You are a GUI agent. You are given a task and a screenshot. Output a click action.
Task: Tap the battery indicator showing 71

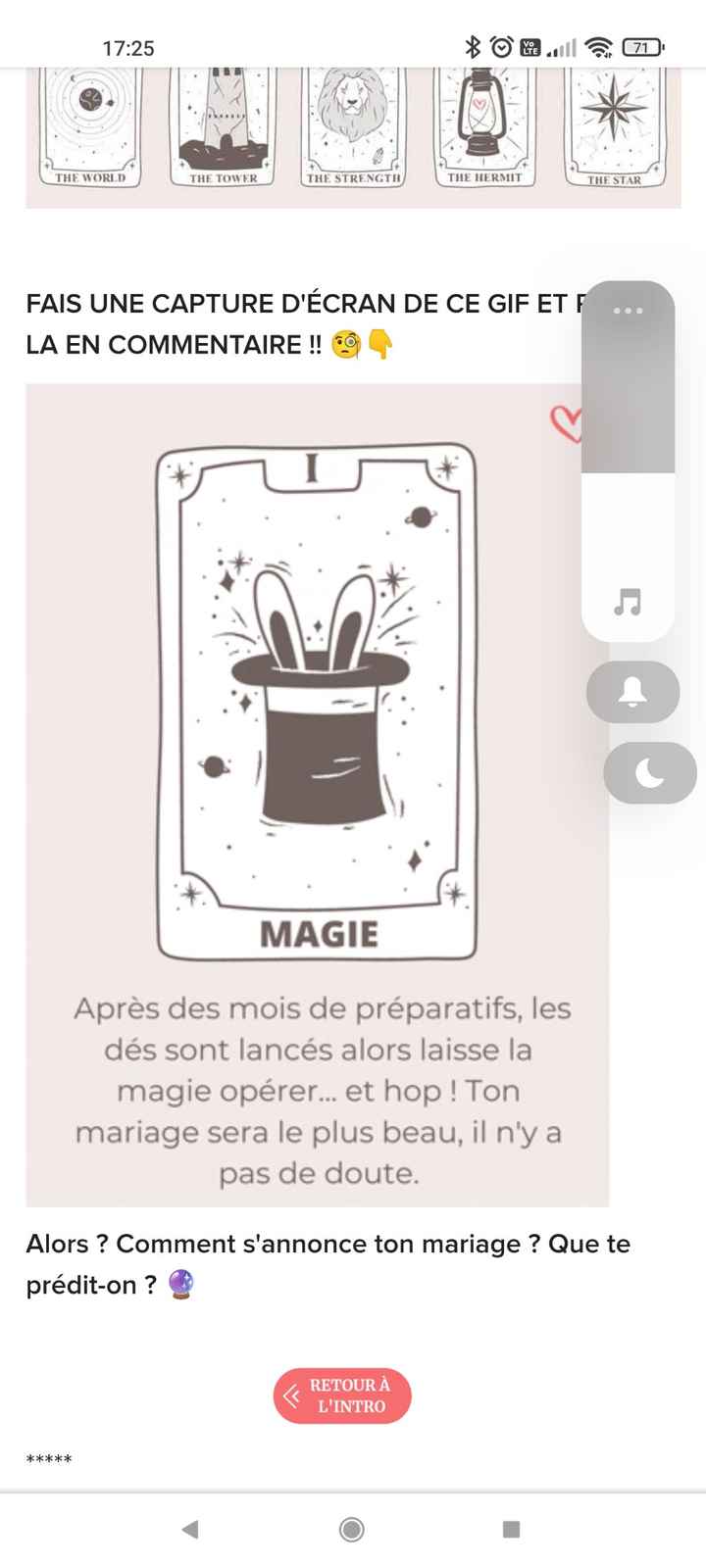(x=642, y=45)
